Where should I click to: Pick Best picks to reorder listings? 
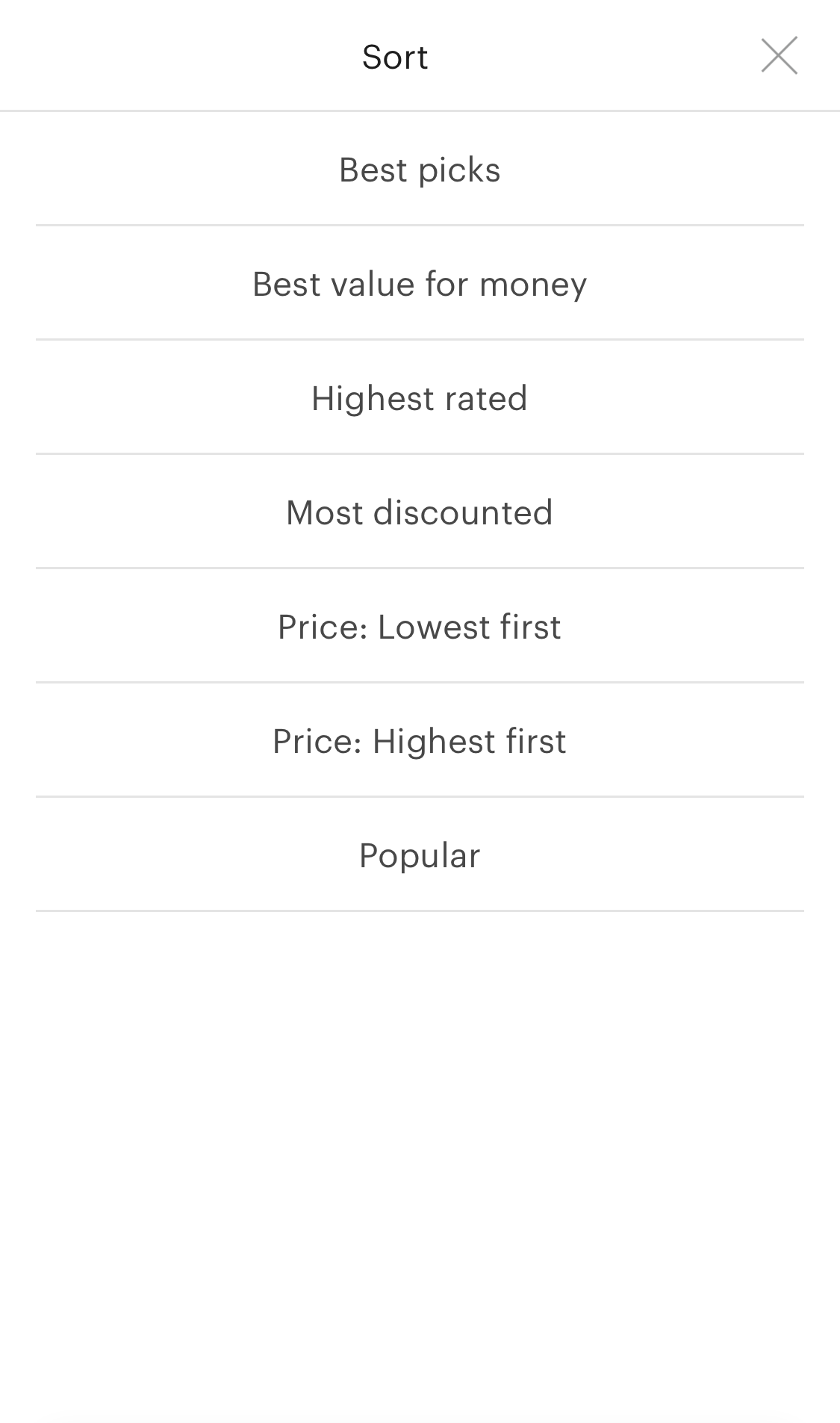coord(420,169)
